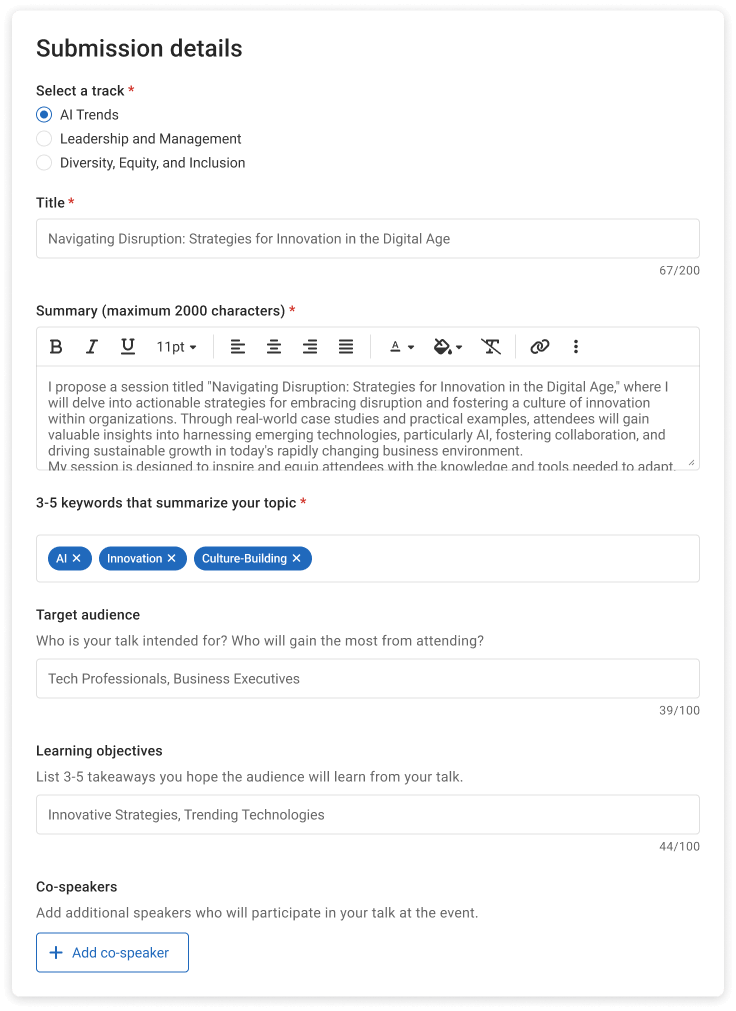736x1011 pixels.
Task: Clear formatting in the summary editor
Action: [491, 347]
